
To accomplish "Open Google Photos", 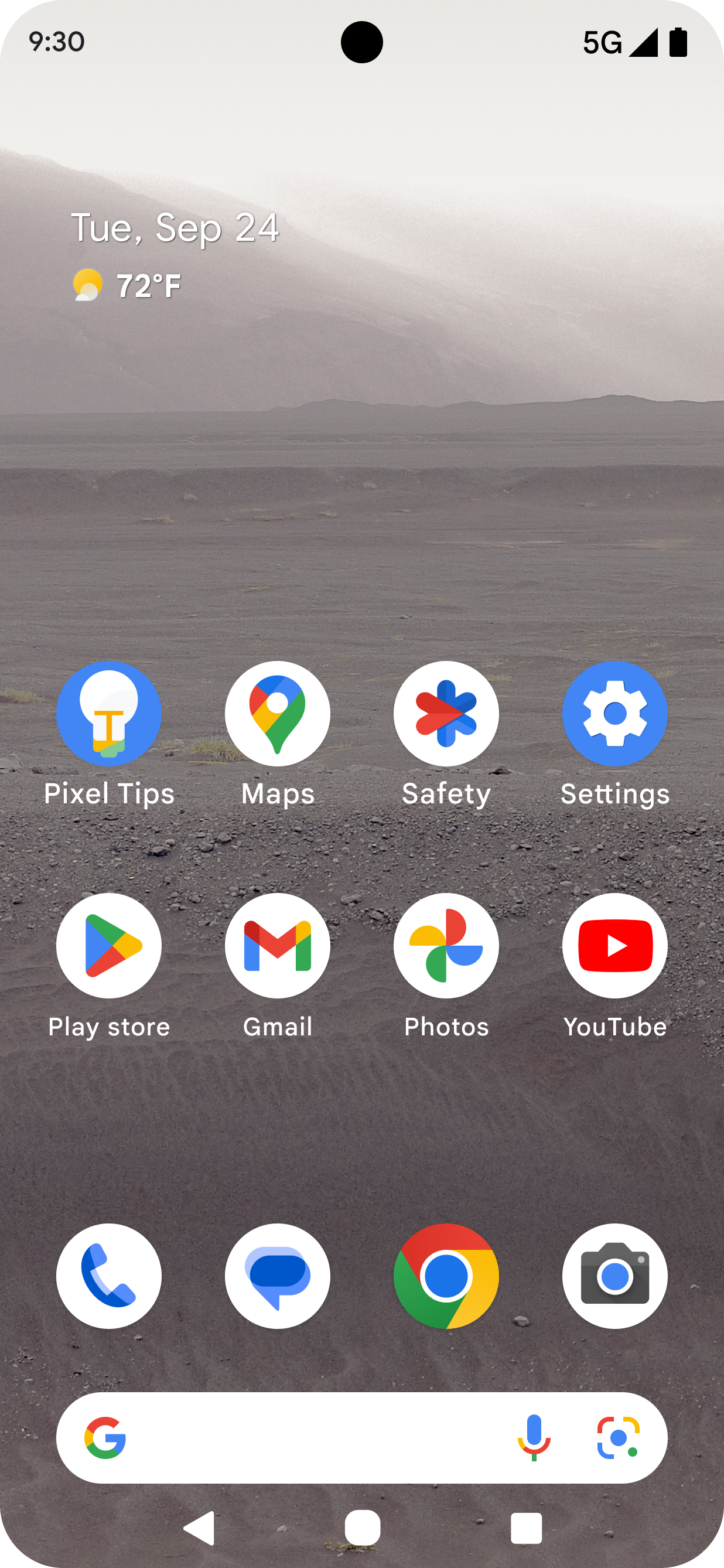I will click(x=446, y=946).
